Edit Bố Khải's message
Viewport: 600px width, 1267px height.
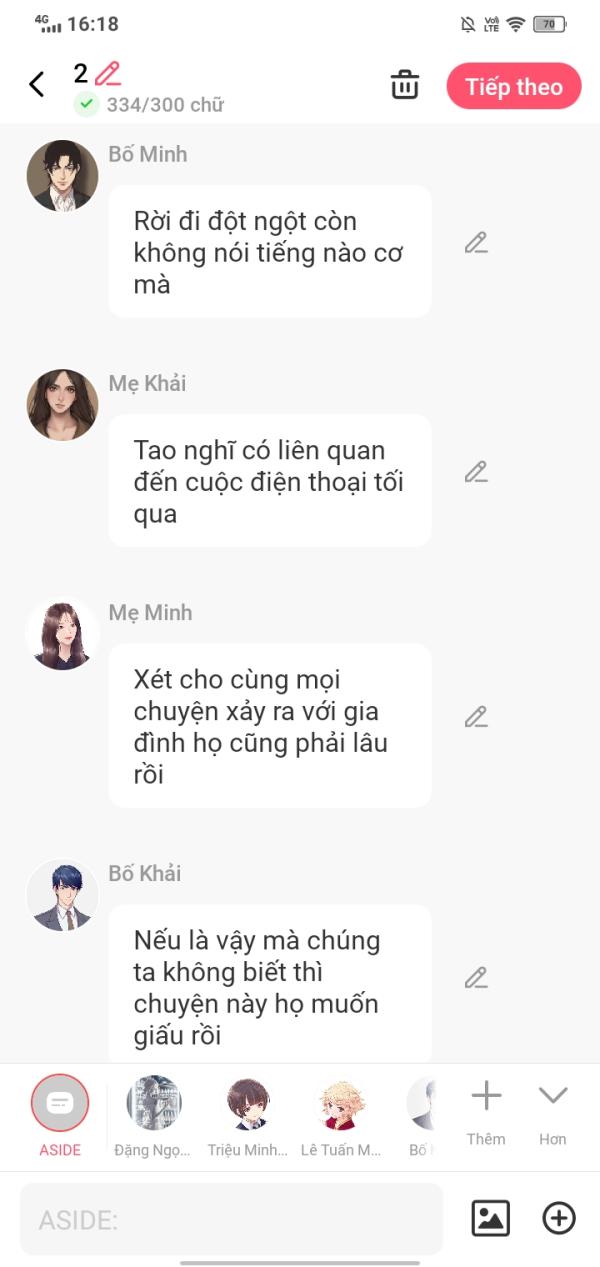tap(476, 978)
